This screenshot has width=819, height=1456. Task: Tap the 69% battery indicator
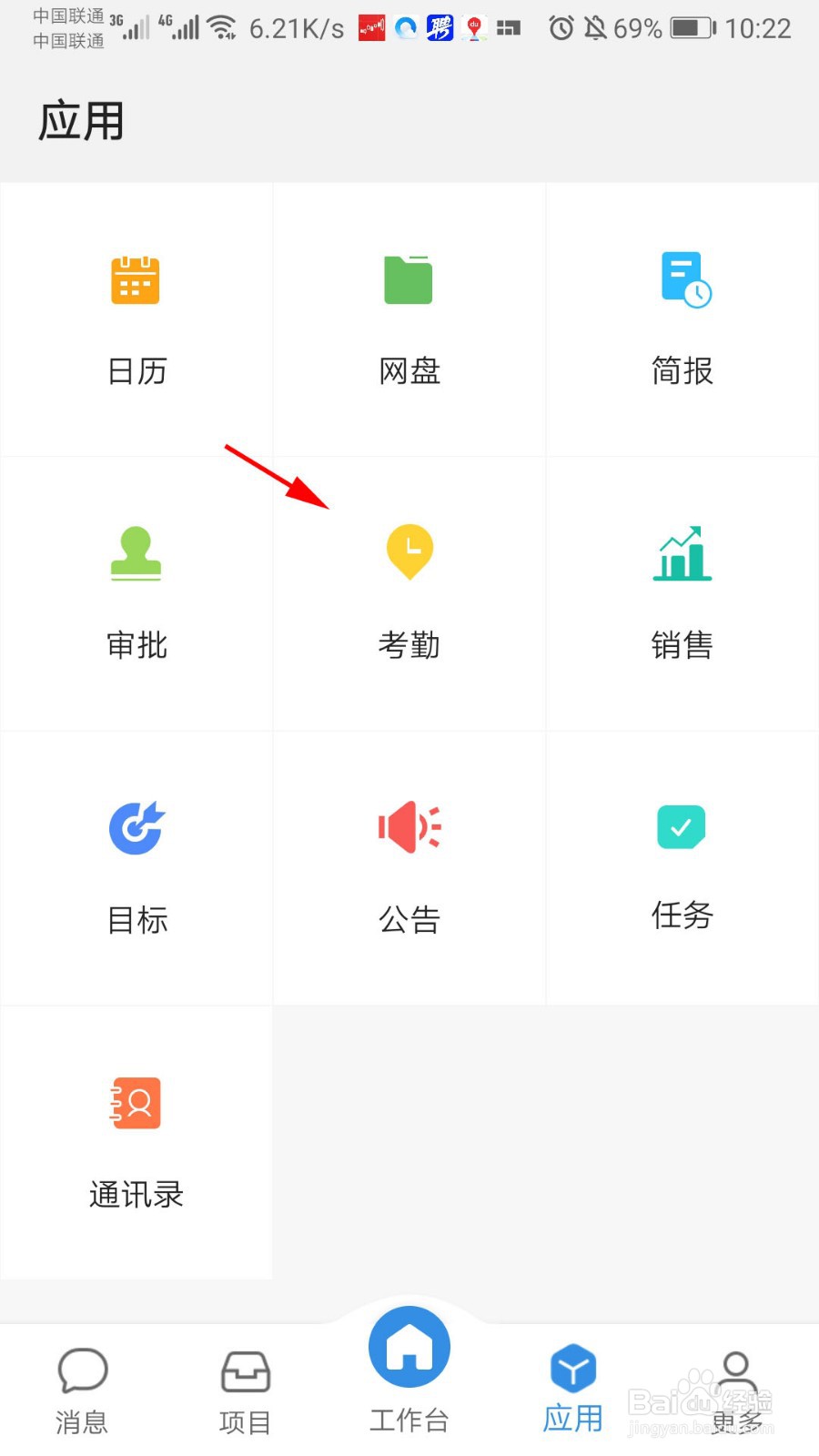640,28
